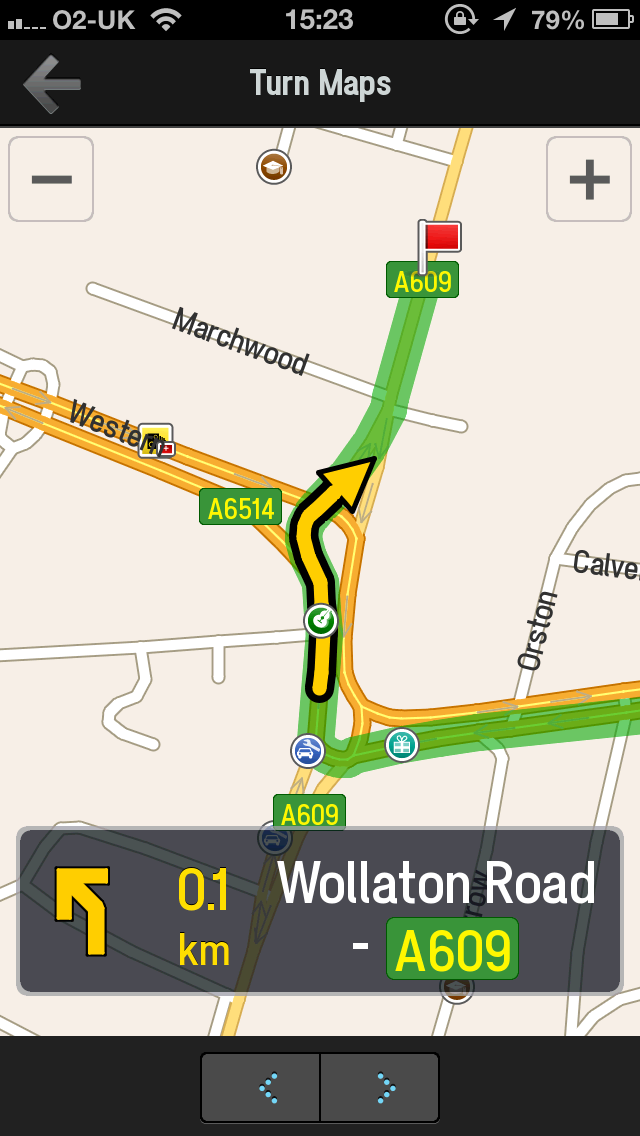The width and height of the screenshot is (640, 1136).
Task: Show the next turn step
Action: click(380, 1087)
